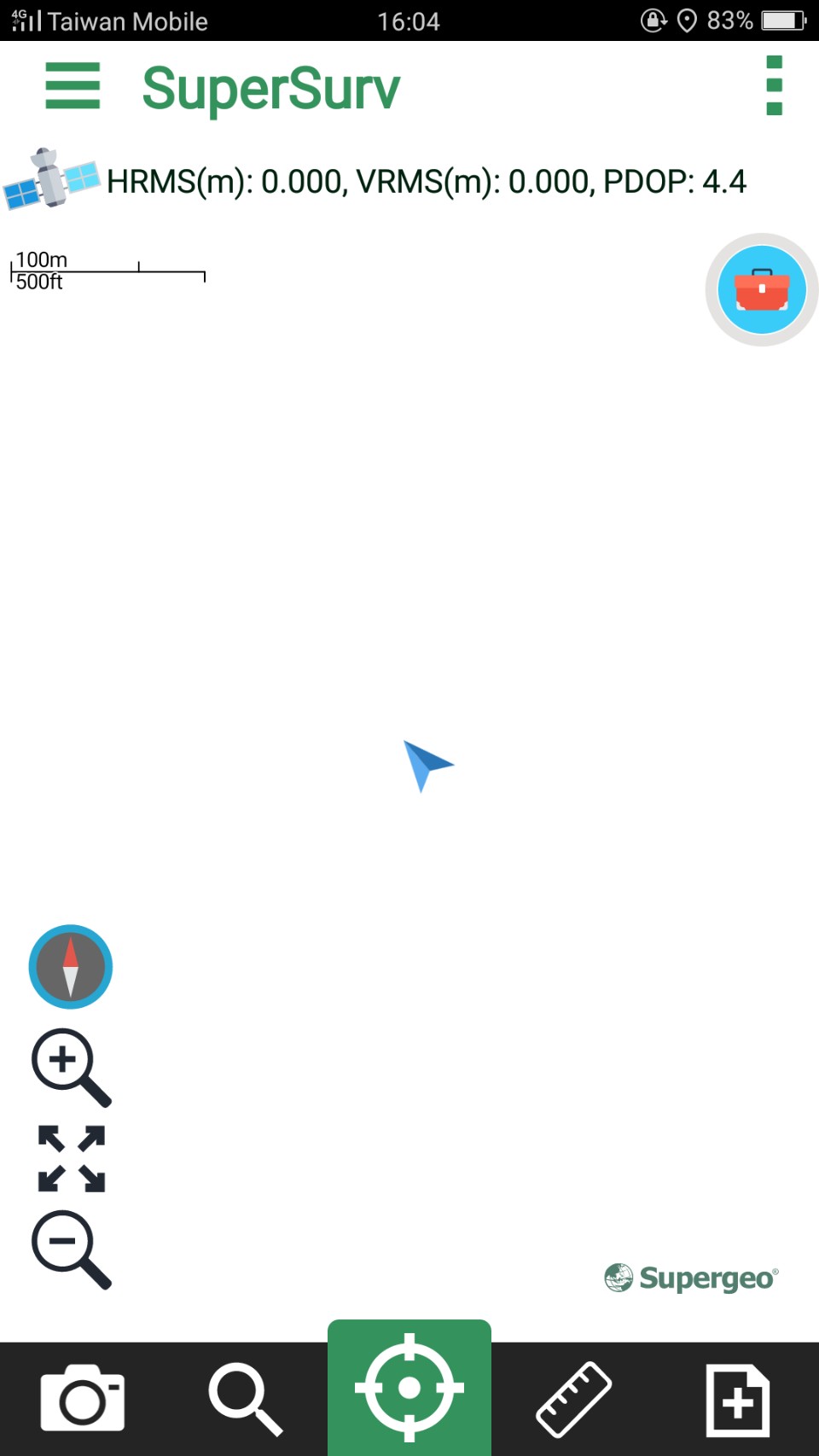The image size is (819, 1456).
Task: Create a new feature with plus-page icon
Action: click(x=738, y=1400)
